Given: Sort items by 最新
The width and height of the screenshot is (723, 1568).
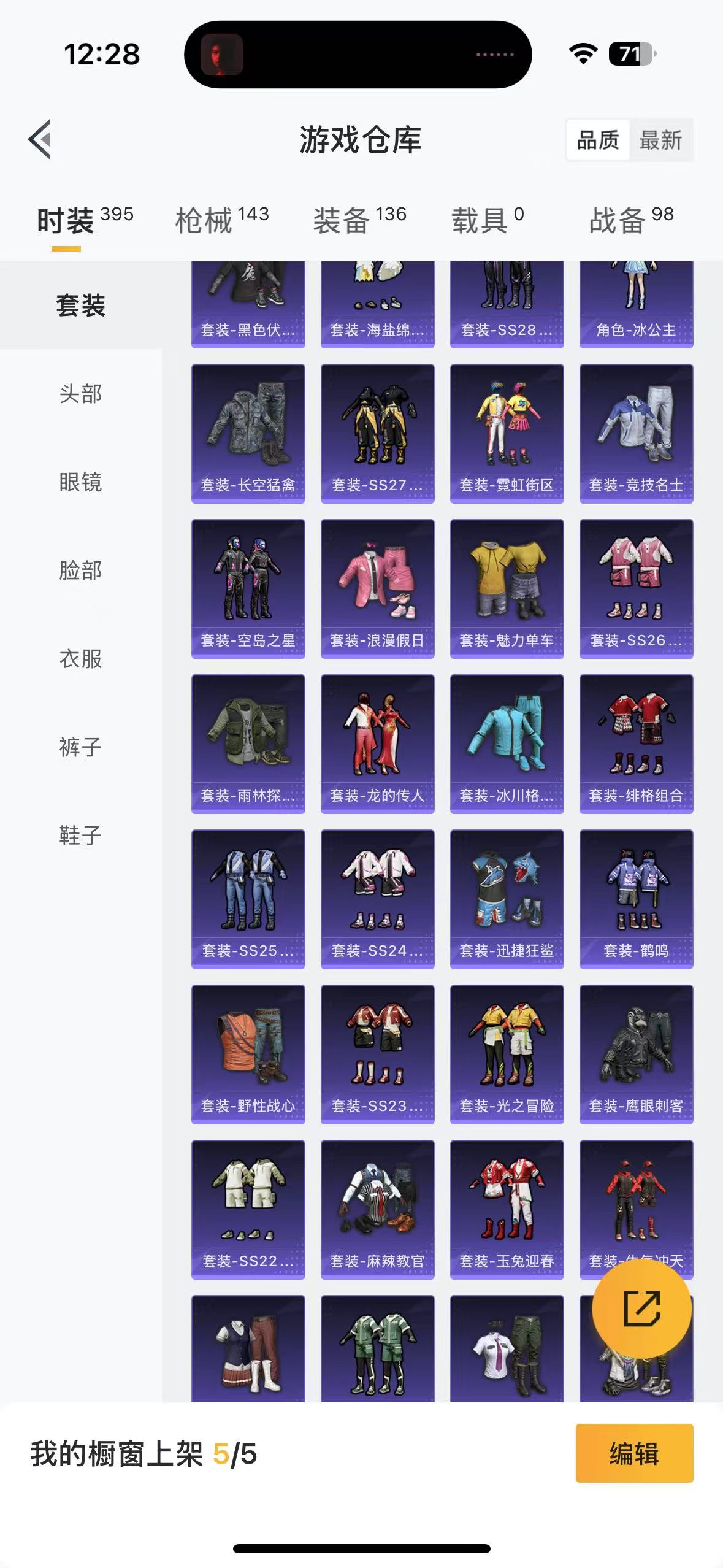Looking at the screenshot, I should 660,140.
